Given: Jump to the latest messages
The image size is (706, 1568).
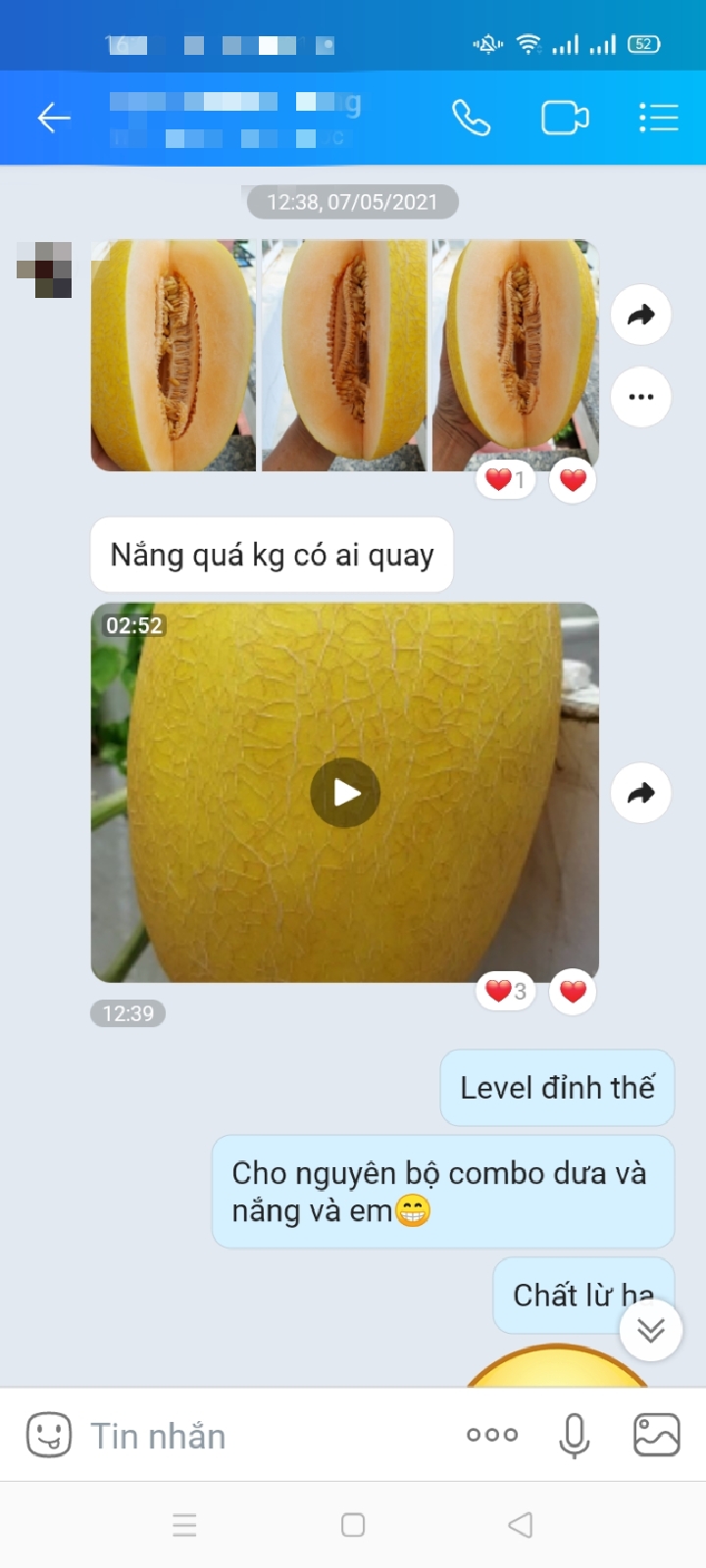Looking at the screenshot, I should tap(651, 1330).
